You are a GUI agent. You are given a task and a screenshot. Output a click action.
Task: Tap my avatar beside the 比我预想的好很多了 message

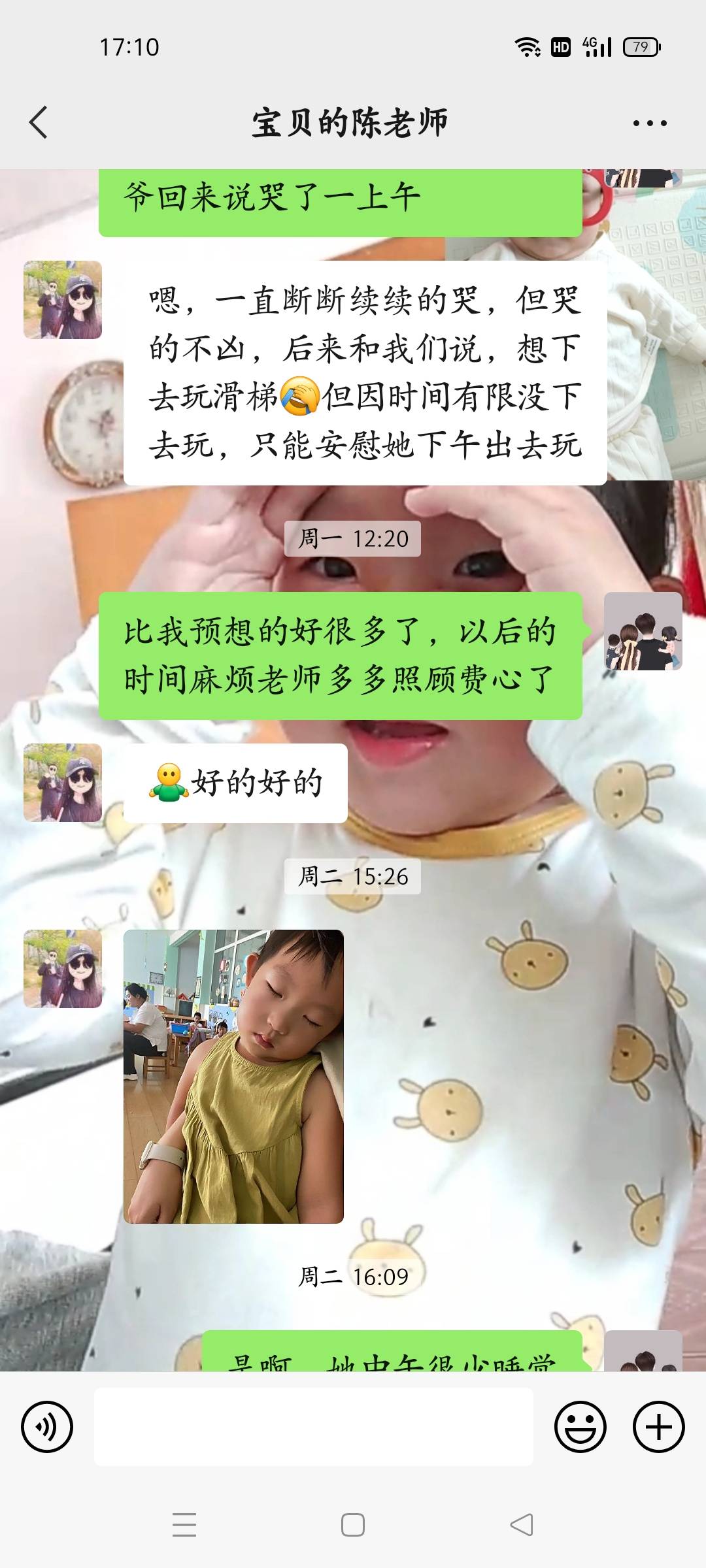[643, 631]
